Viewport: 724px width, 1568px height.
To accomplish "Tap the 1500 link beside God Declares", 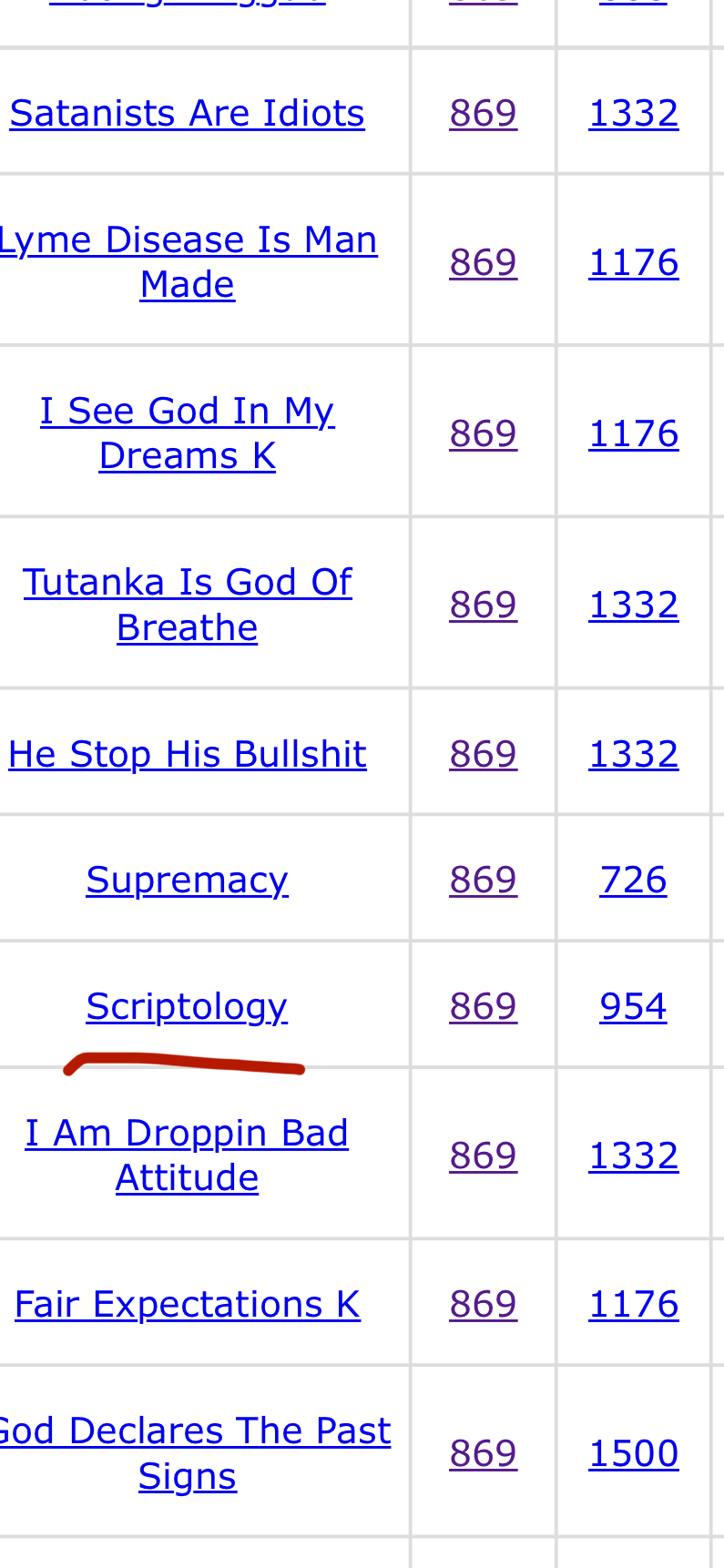I will (633, 1454).
